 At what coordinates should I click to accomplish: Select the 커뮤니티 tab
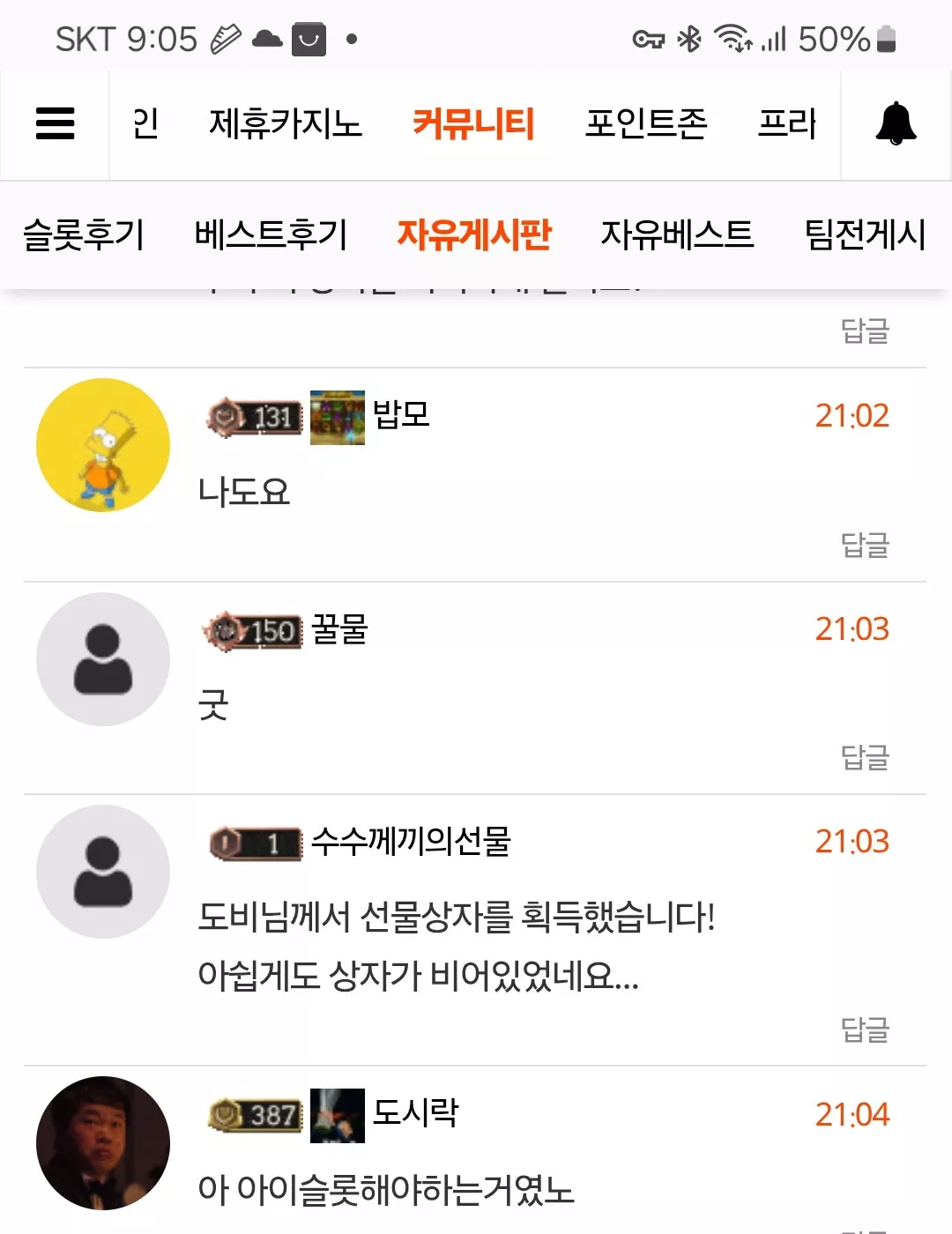tap(473, 123)
